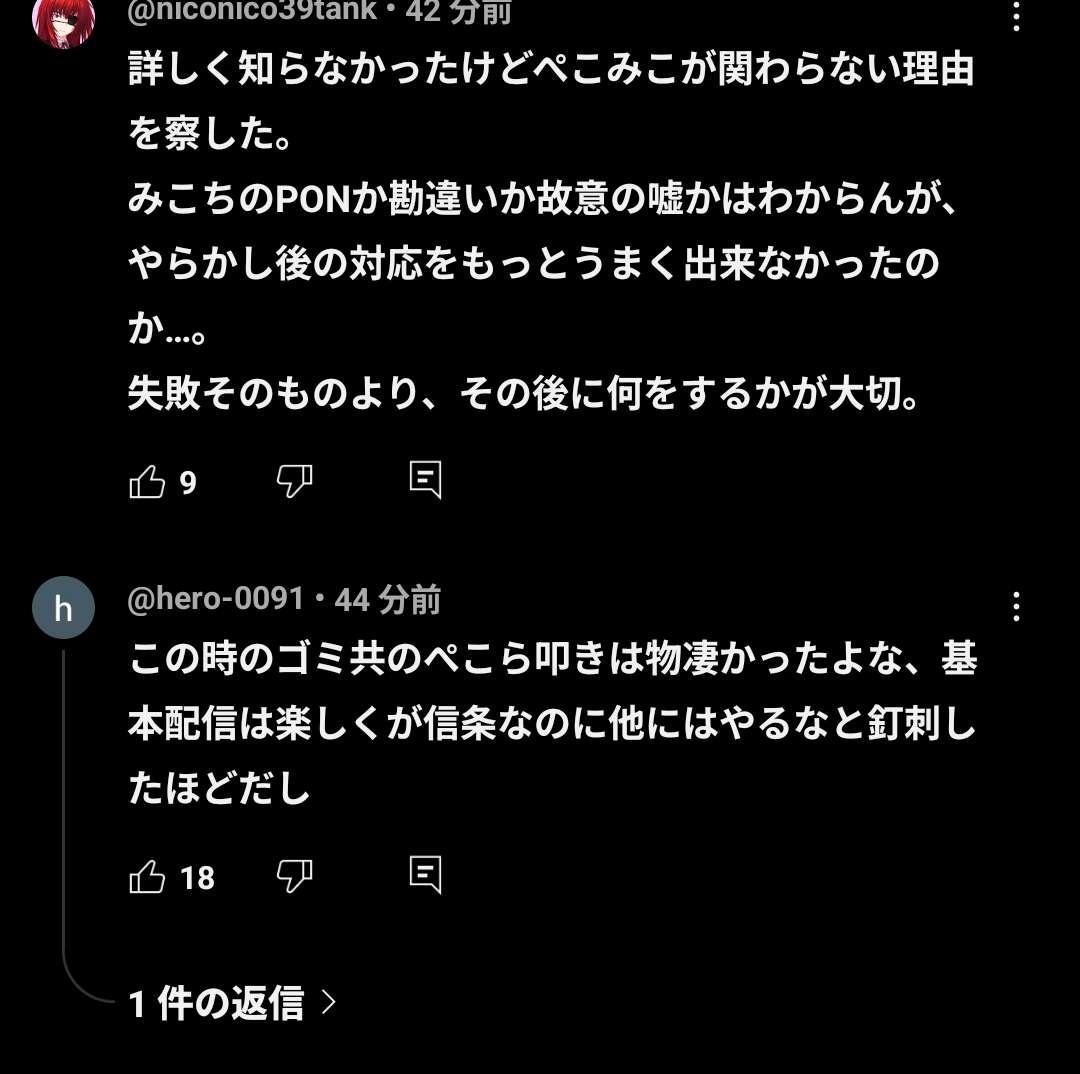Reply to @niconico39tank's comment
This screenshot has width=1080, height=1074.
(425, 481)
